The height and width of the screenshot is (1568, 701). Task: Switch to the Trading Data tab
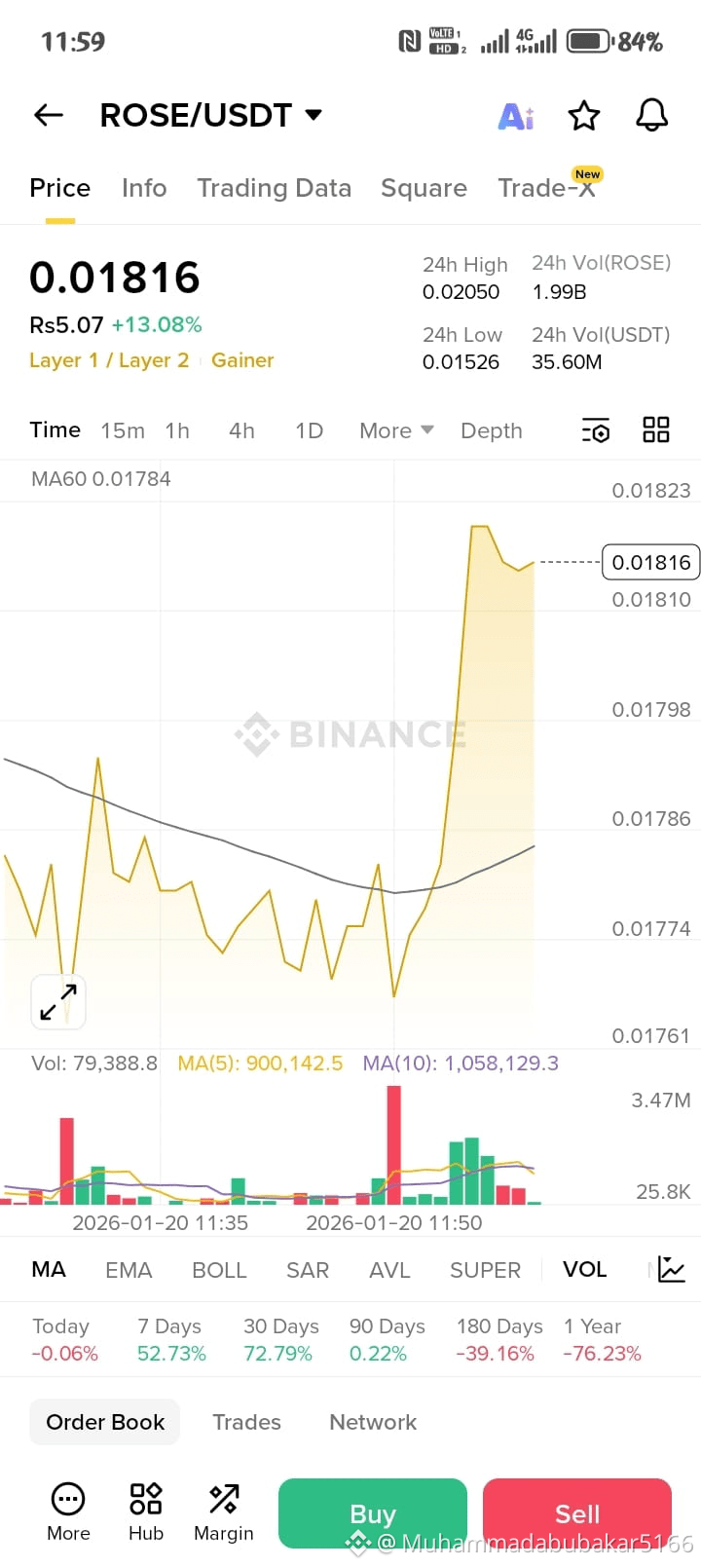[274, 188]
